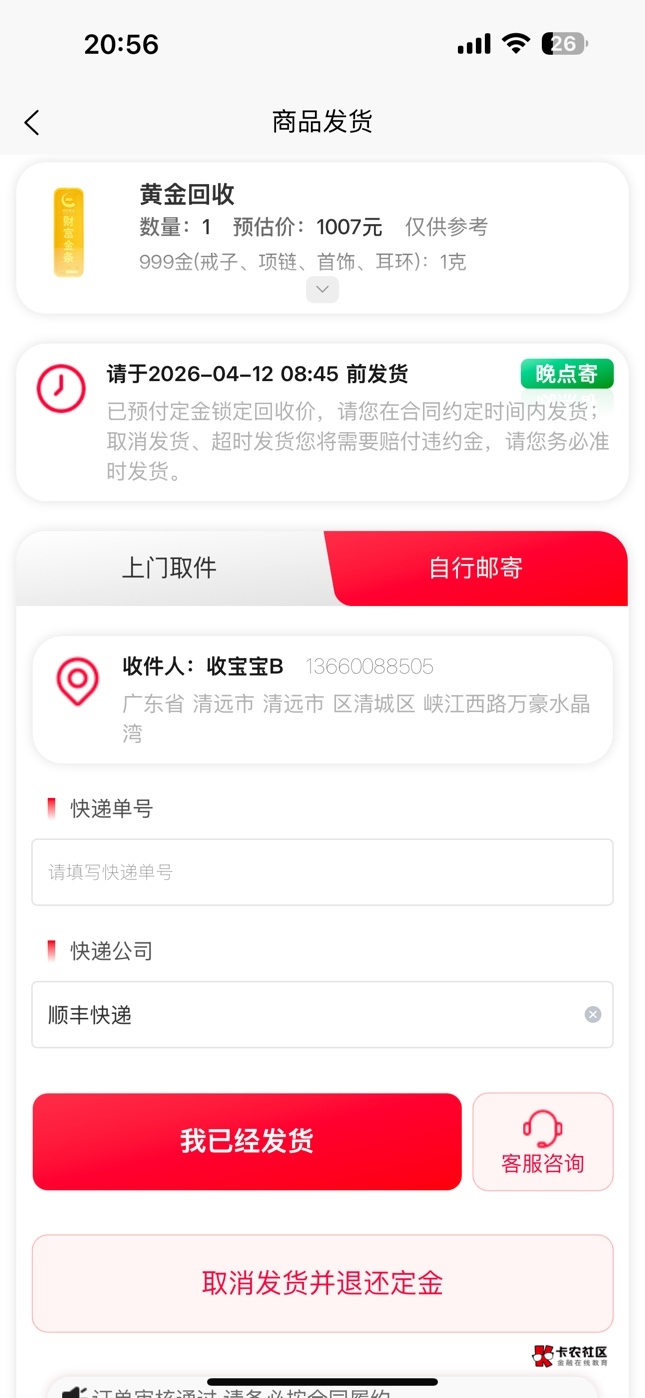Open the 快递公司 field showing 顺丰快递
This screenshot has width=645, height=1398.
(300, 1015)
